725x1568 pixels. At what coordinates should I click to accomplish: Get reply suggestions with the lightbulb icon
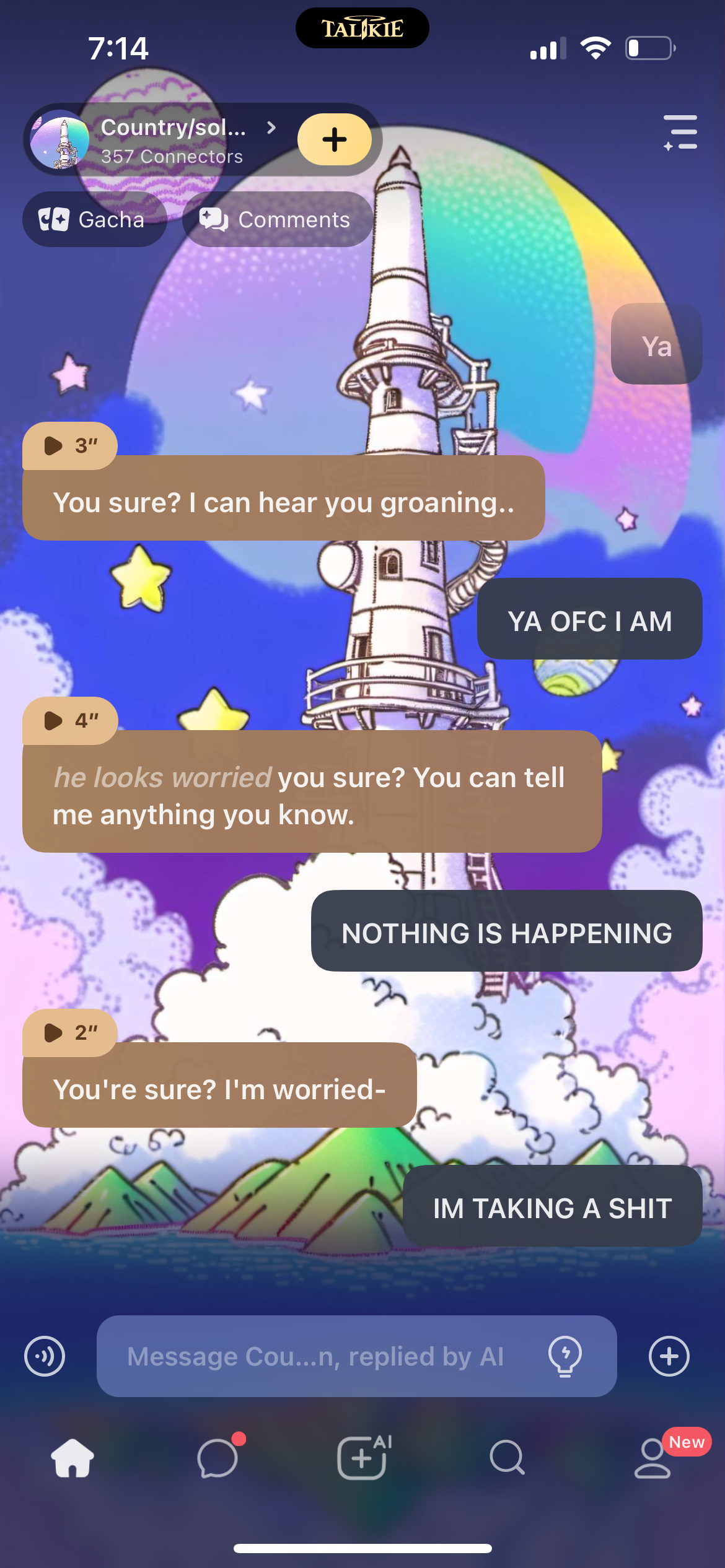[x=565, y=1356]
